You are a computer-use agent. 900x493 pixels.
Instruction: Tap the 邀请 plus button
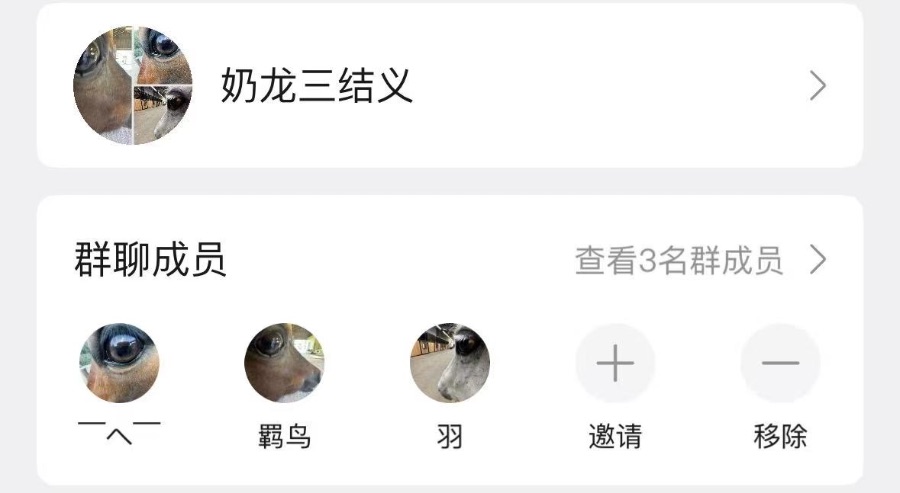pos(615,364)
